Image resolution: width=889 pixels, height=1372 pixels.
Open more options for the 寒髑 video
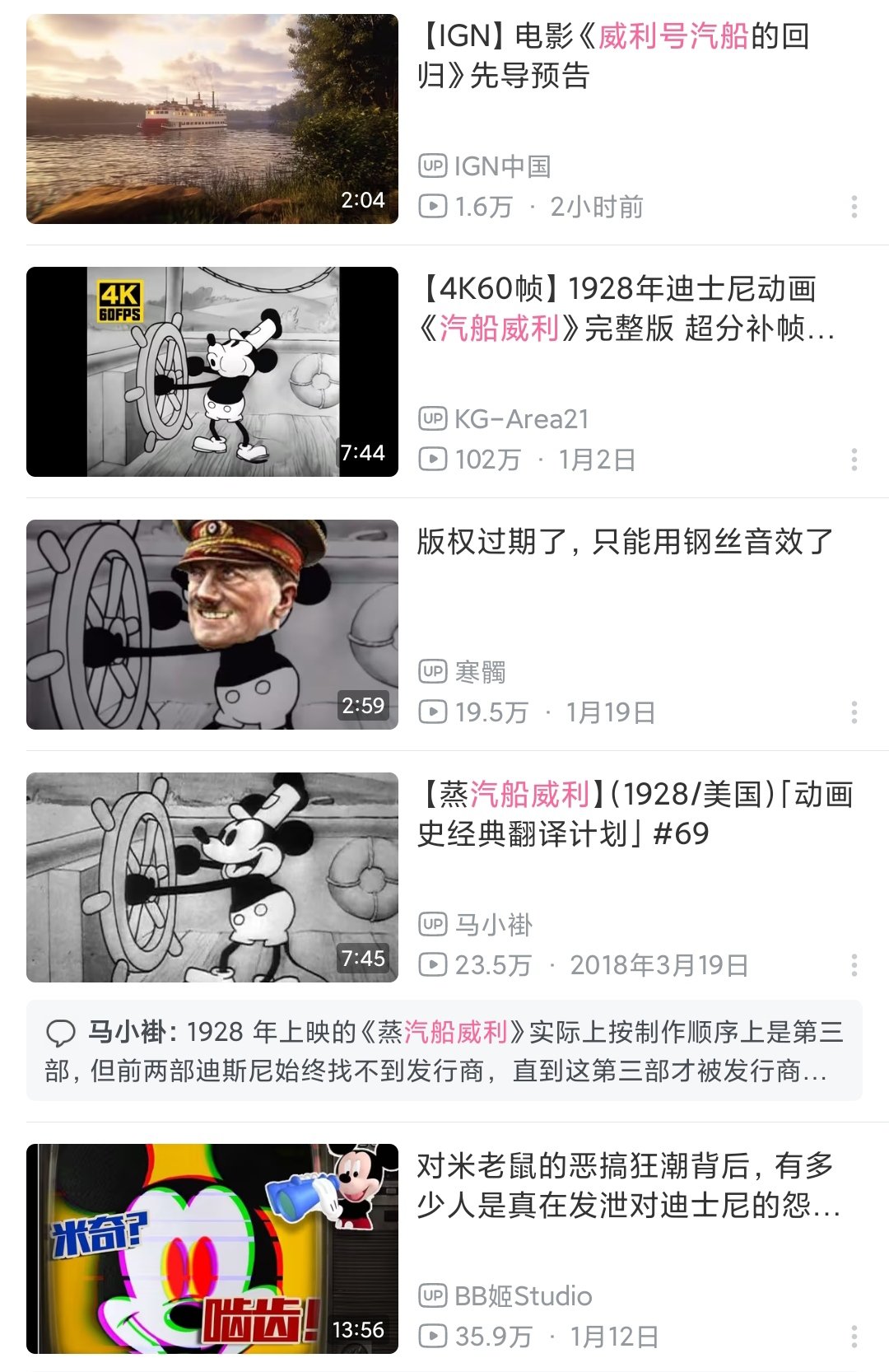tap(854, 712)
